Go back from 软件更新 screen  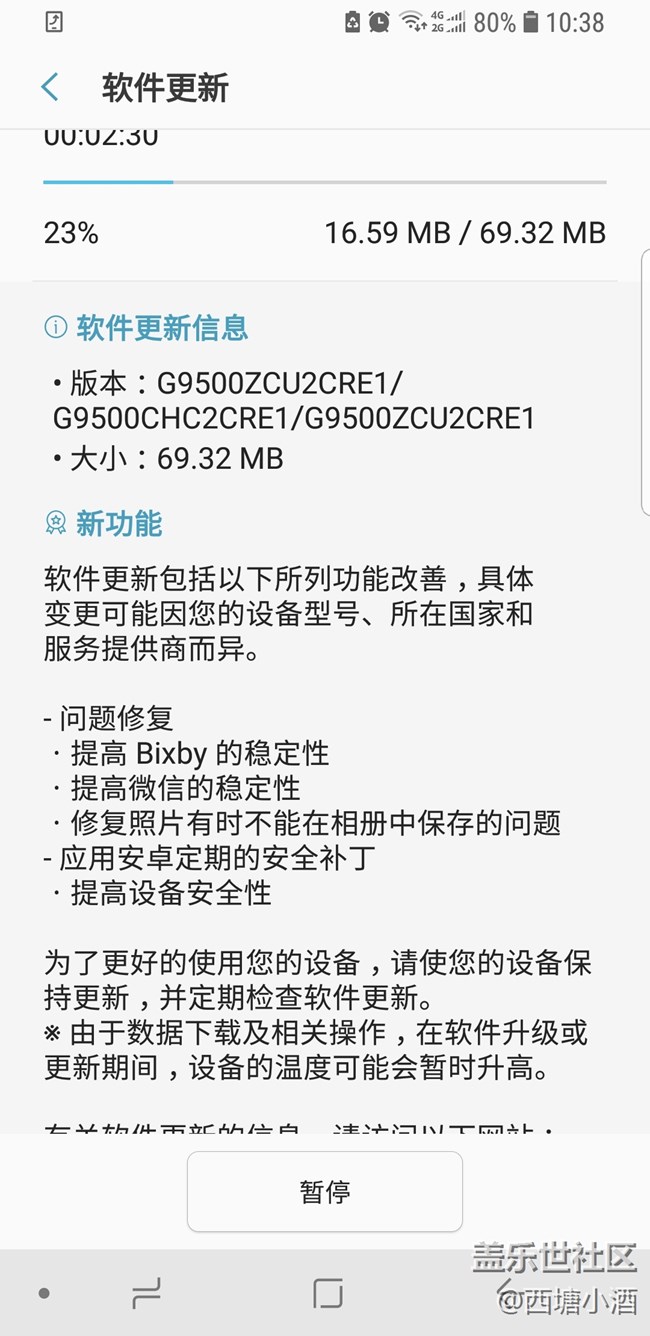pyautogui.click(x=50, y=87)
